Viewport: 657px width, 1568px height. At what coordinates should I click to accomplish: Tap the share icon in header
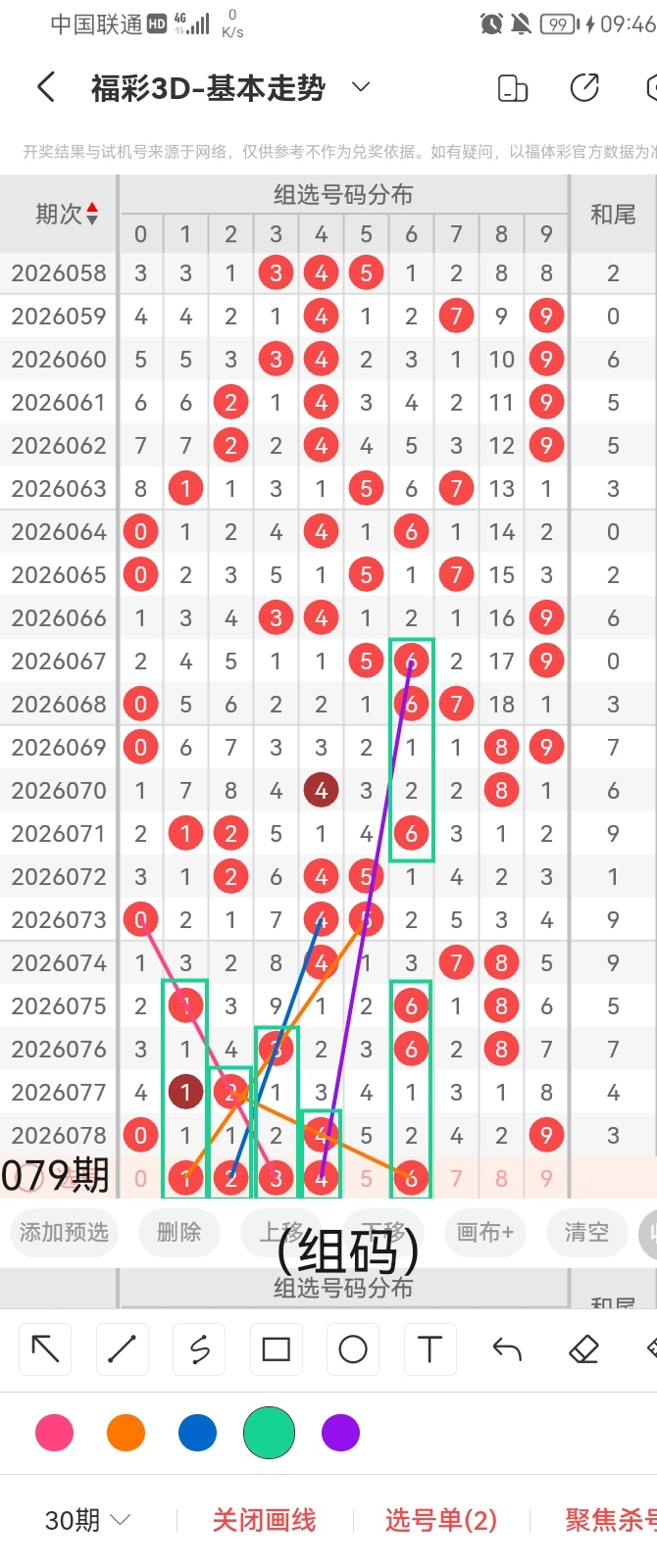tap(584, 87)
